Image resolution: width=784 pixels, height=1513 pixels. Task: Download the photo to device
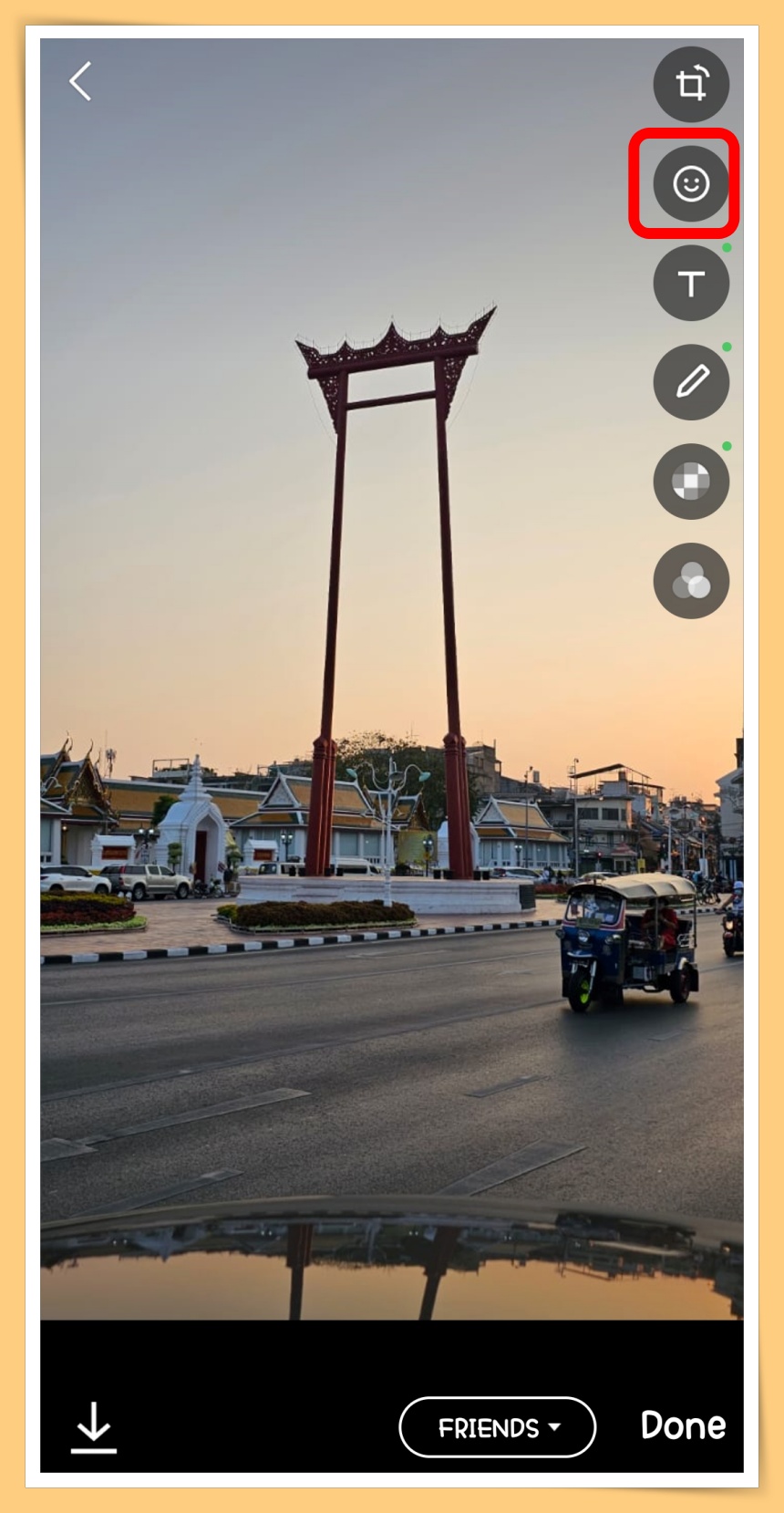point(94,1427)
